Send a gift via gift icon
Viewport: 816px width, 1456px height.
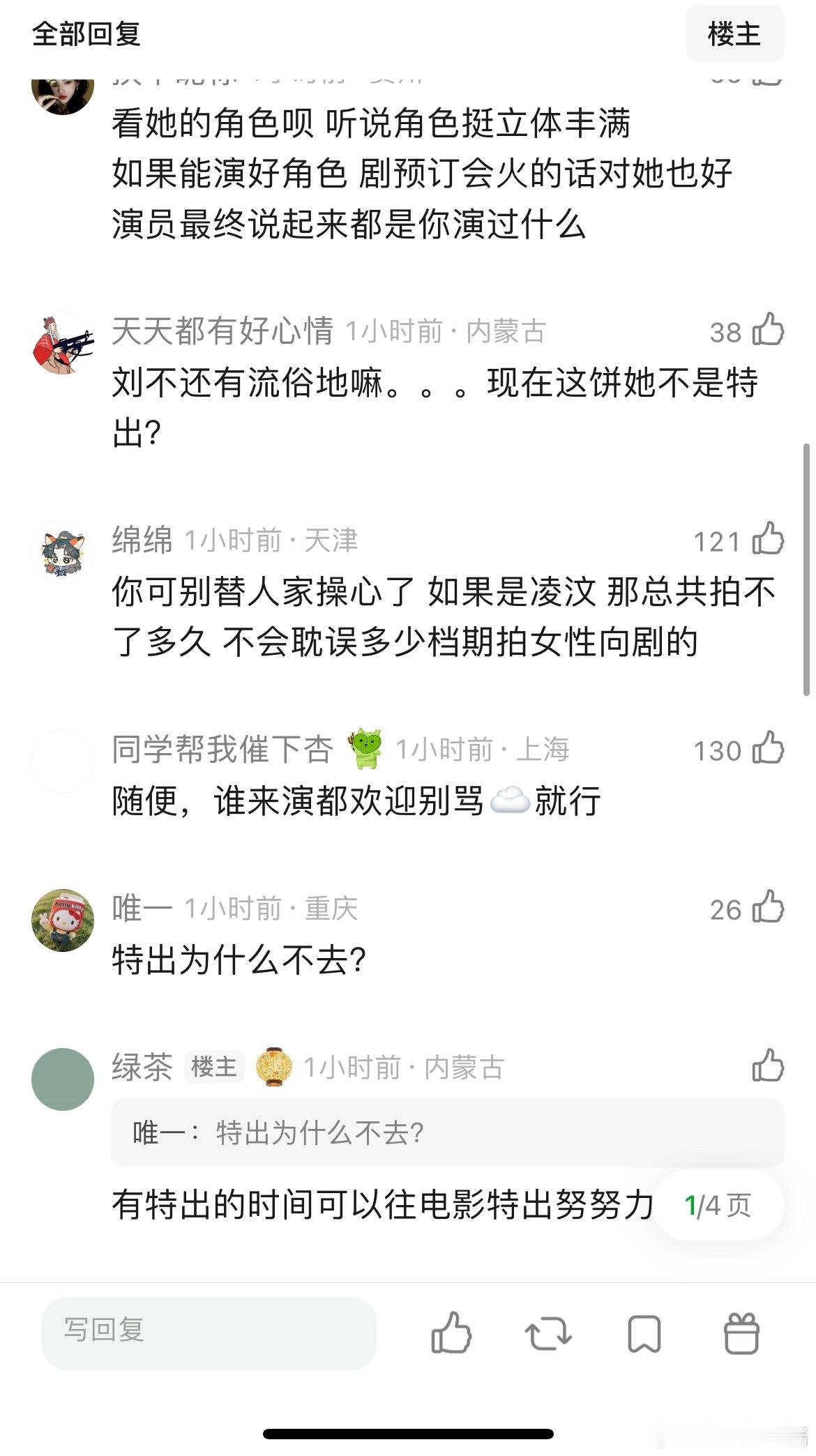(x=741, y=1333)
